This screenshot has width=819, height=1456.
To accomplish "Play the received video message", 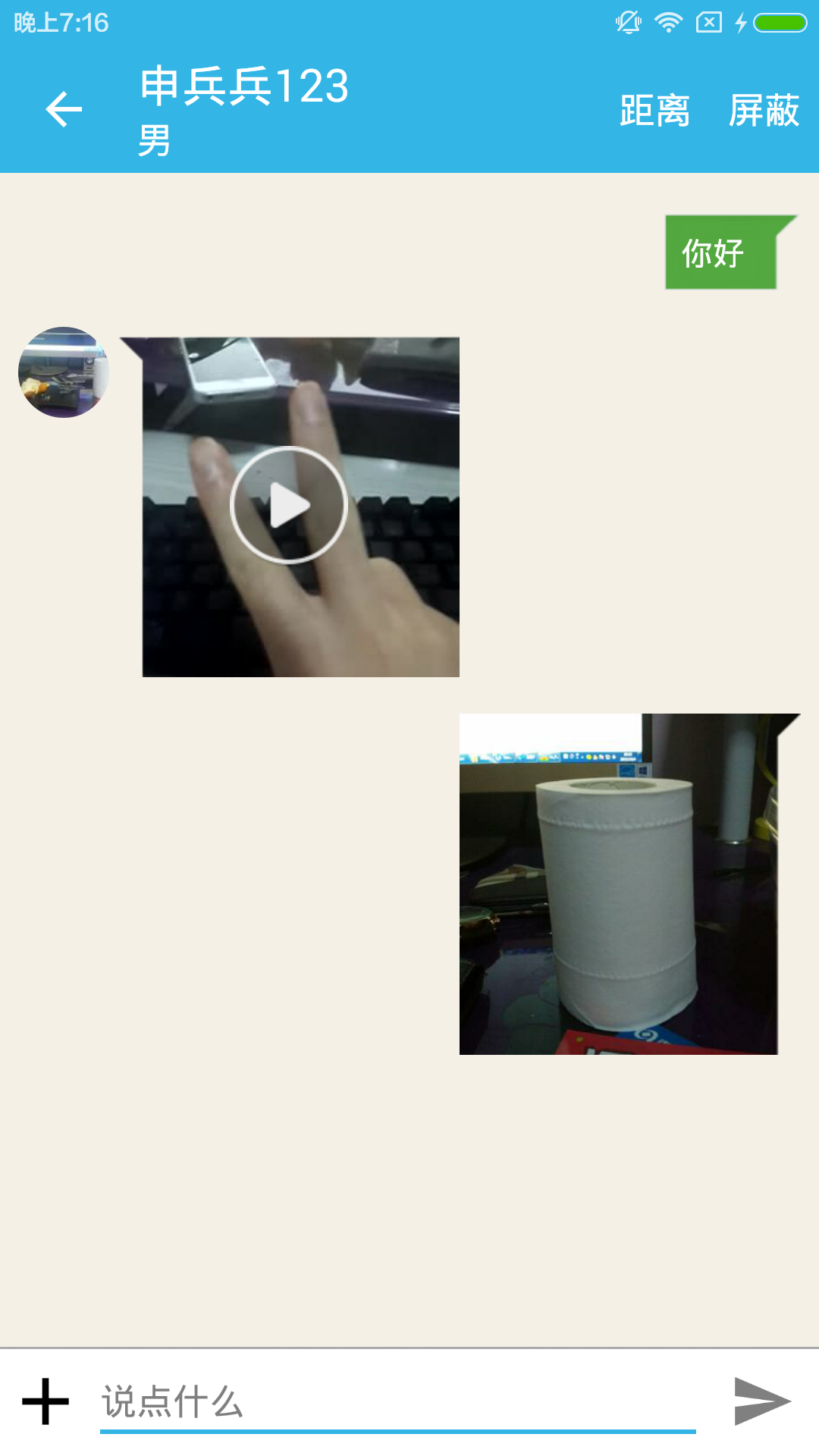I will [x=289, y=505].
